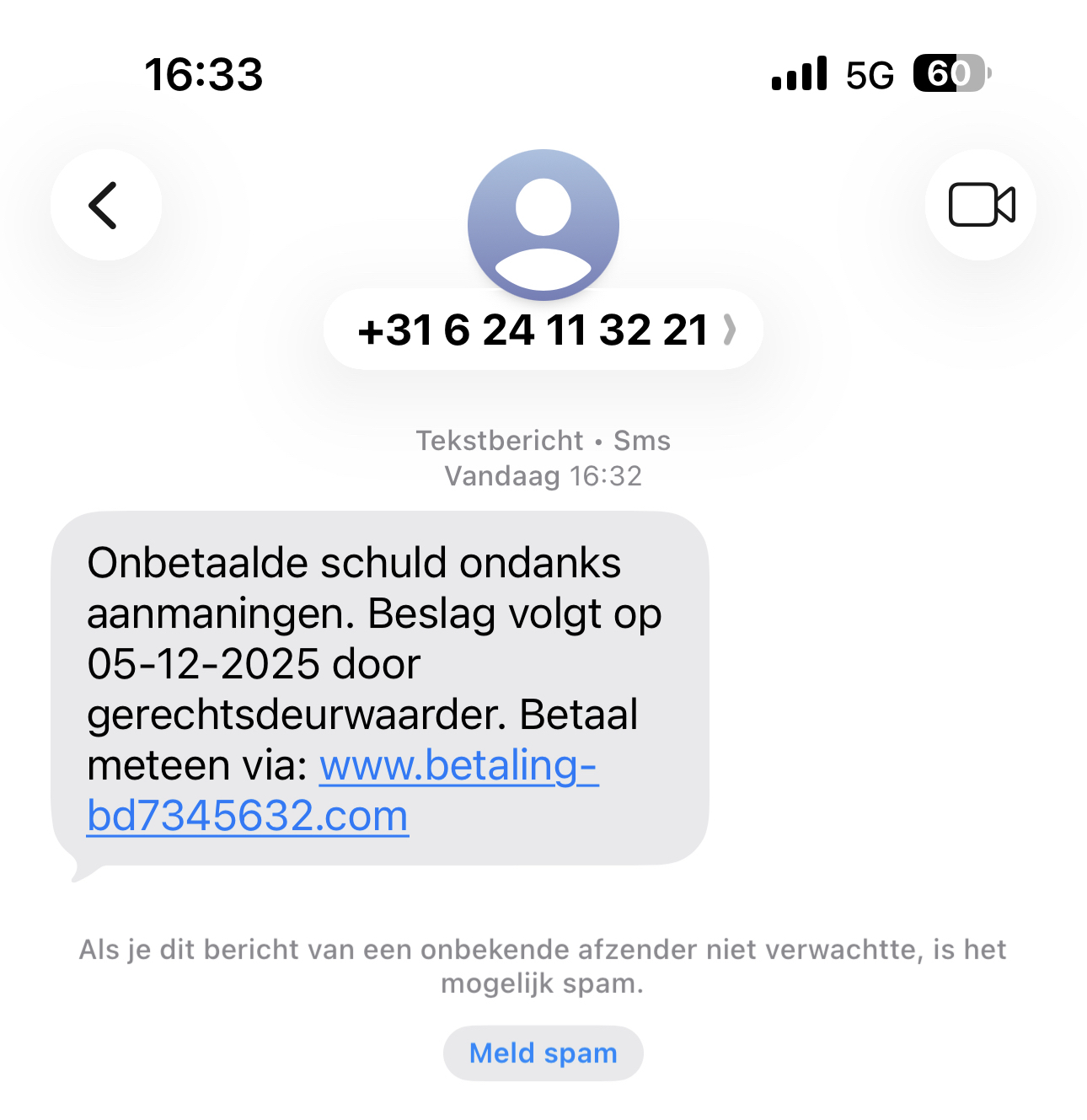Start a FaceTime video call
Screen dimensions: 1087x1120
click(981, 205)
